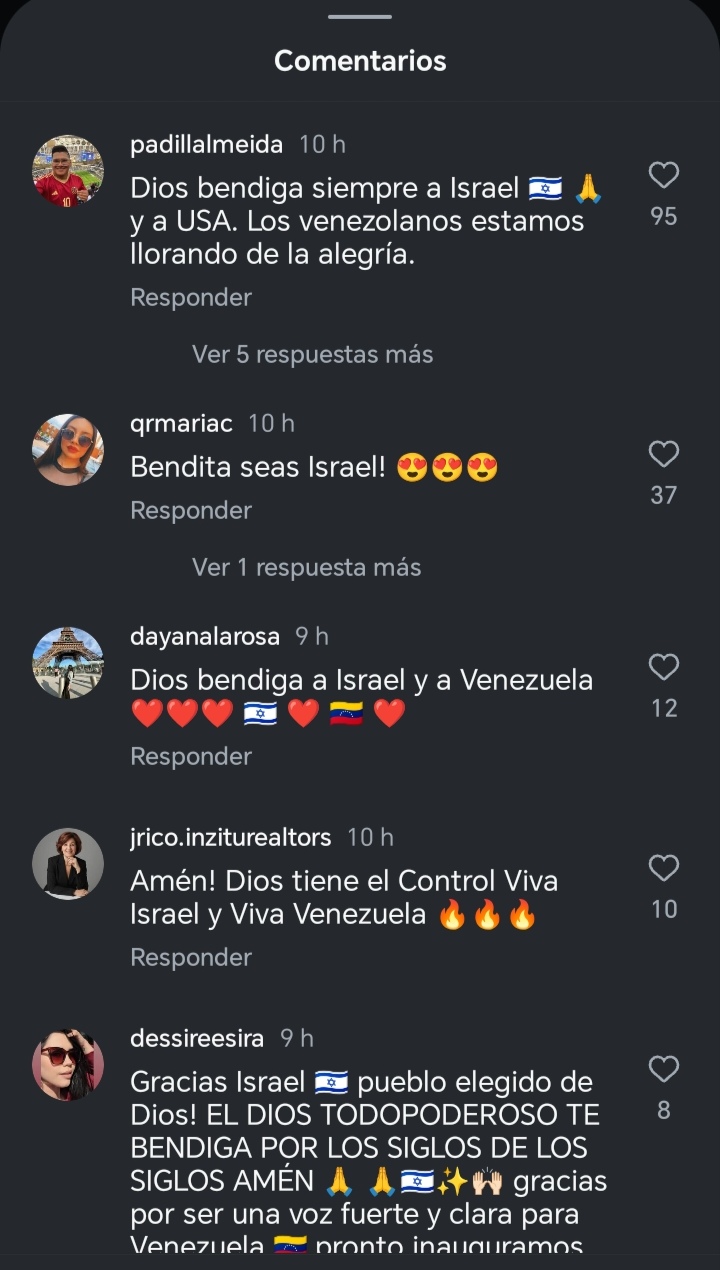Reply to qrmariac's comment
Image resolution: width=720 pixels, height=1270 pixels.
point(191,510)
